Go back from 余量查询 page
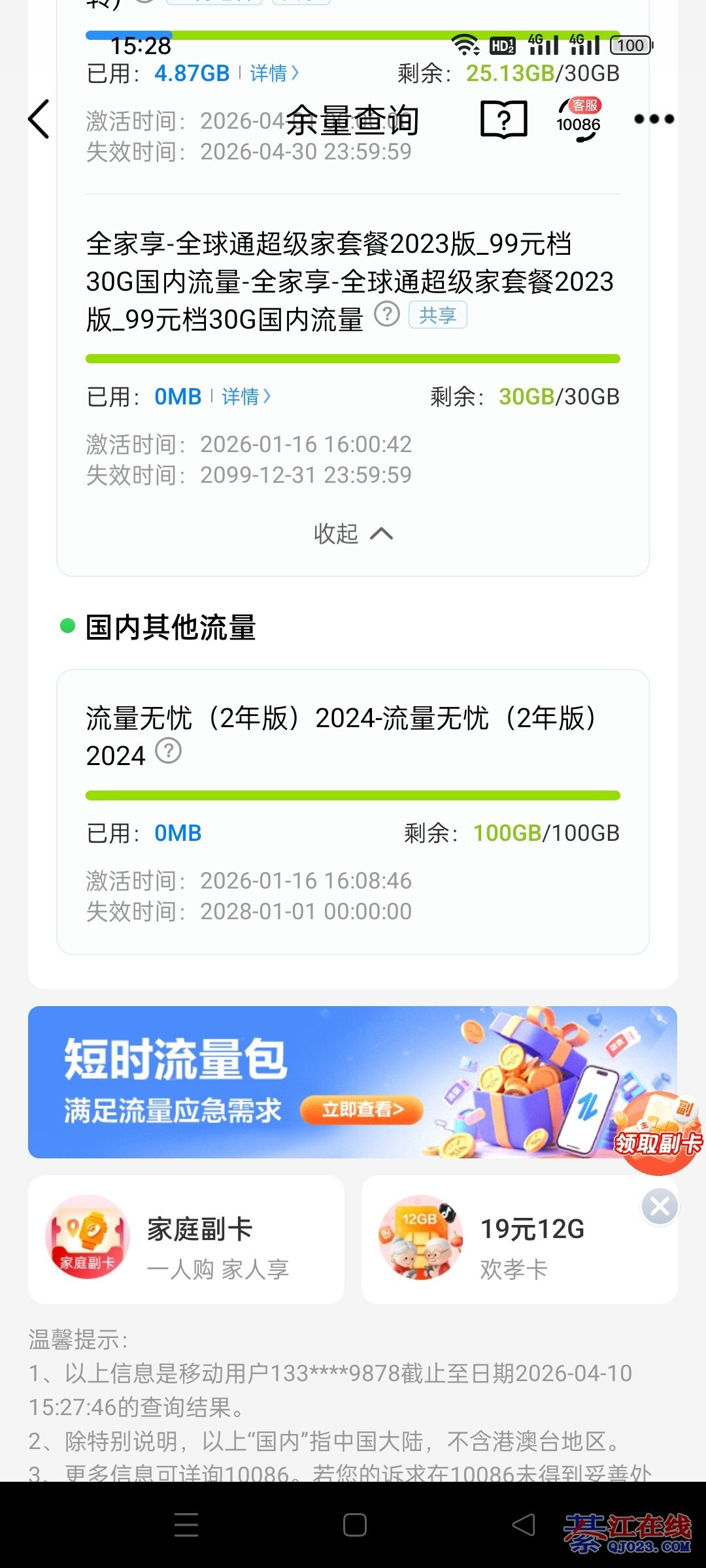Viewport: 706px width, 1568px height. (x=39, y=119)
